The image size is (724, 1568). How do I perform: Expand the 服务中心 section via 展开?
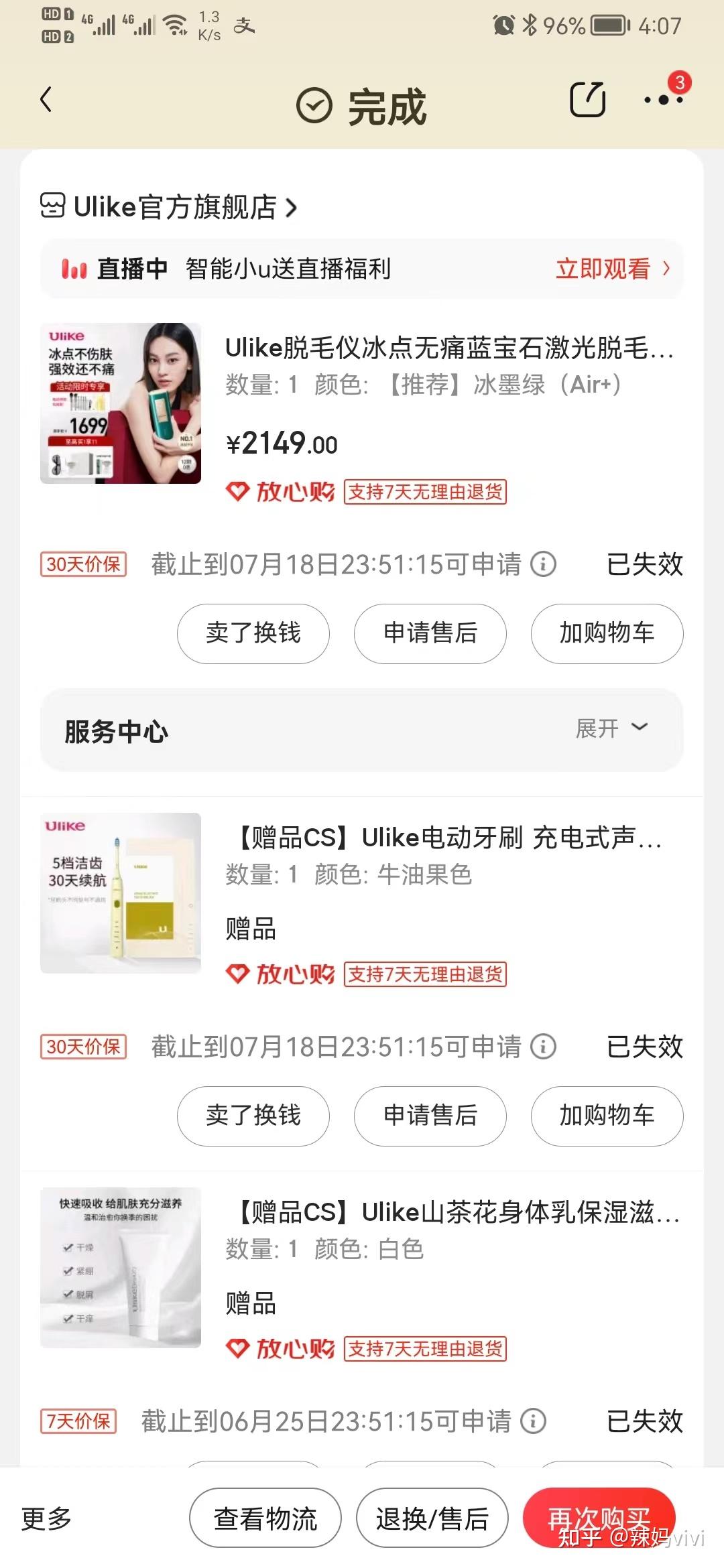pos(612,730)
